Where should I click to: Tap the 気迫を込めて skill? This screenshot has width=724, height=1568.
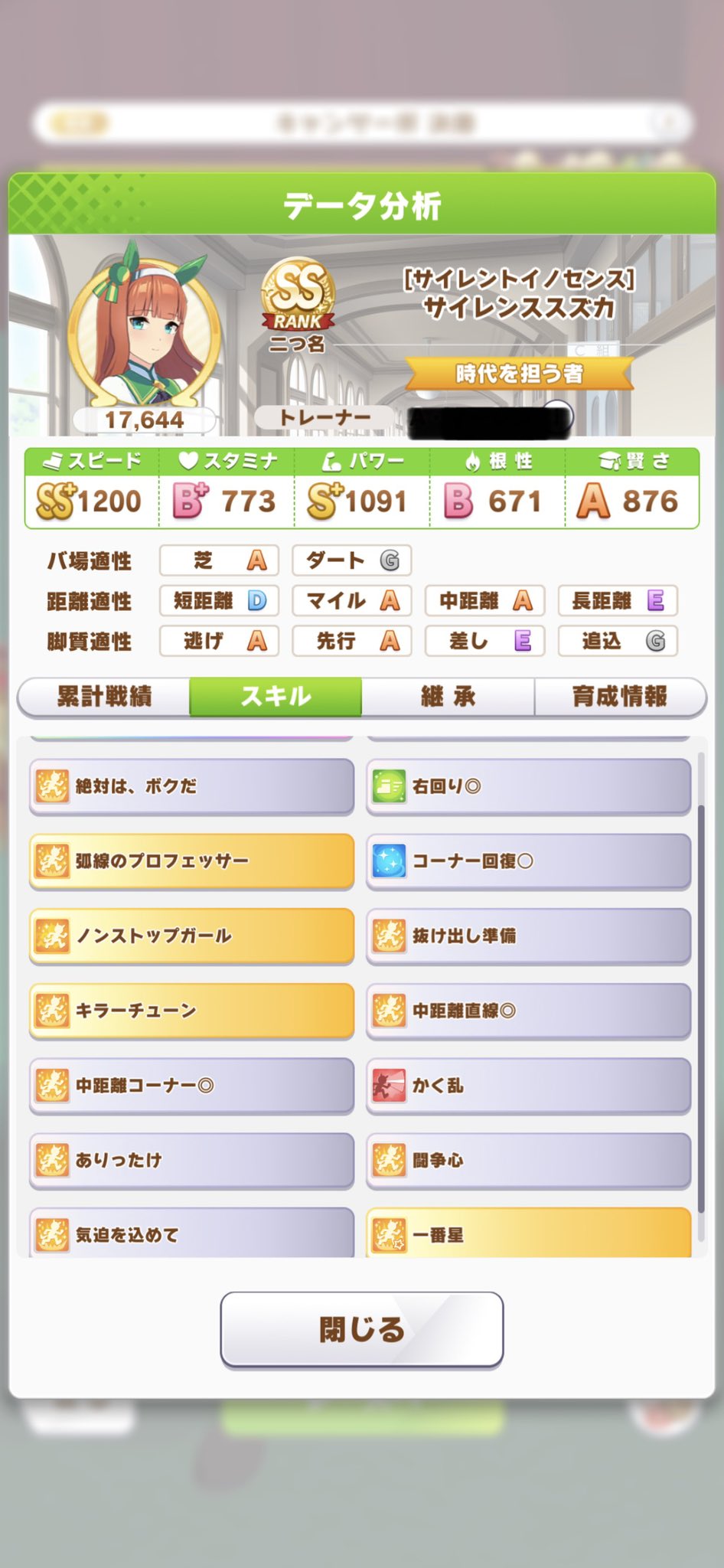click(x=191, y=1233)
